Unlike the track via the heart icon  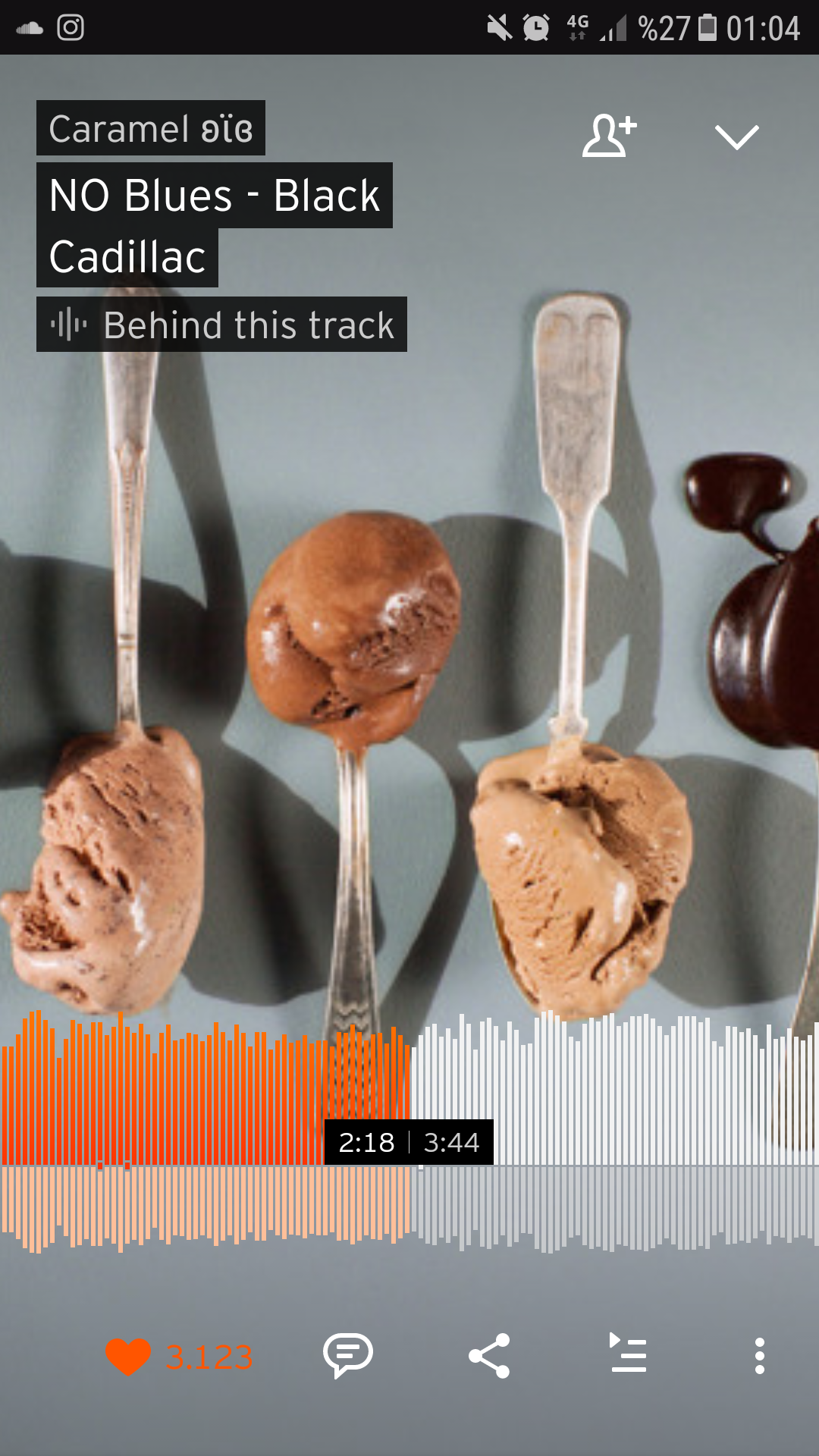pos(128,1357)
